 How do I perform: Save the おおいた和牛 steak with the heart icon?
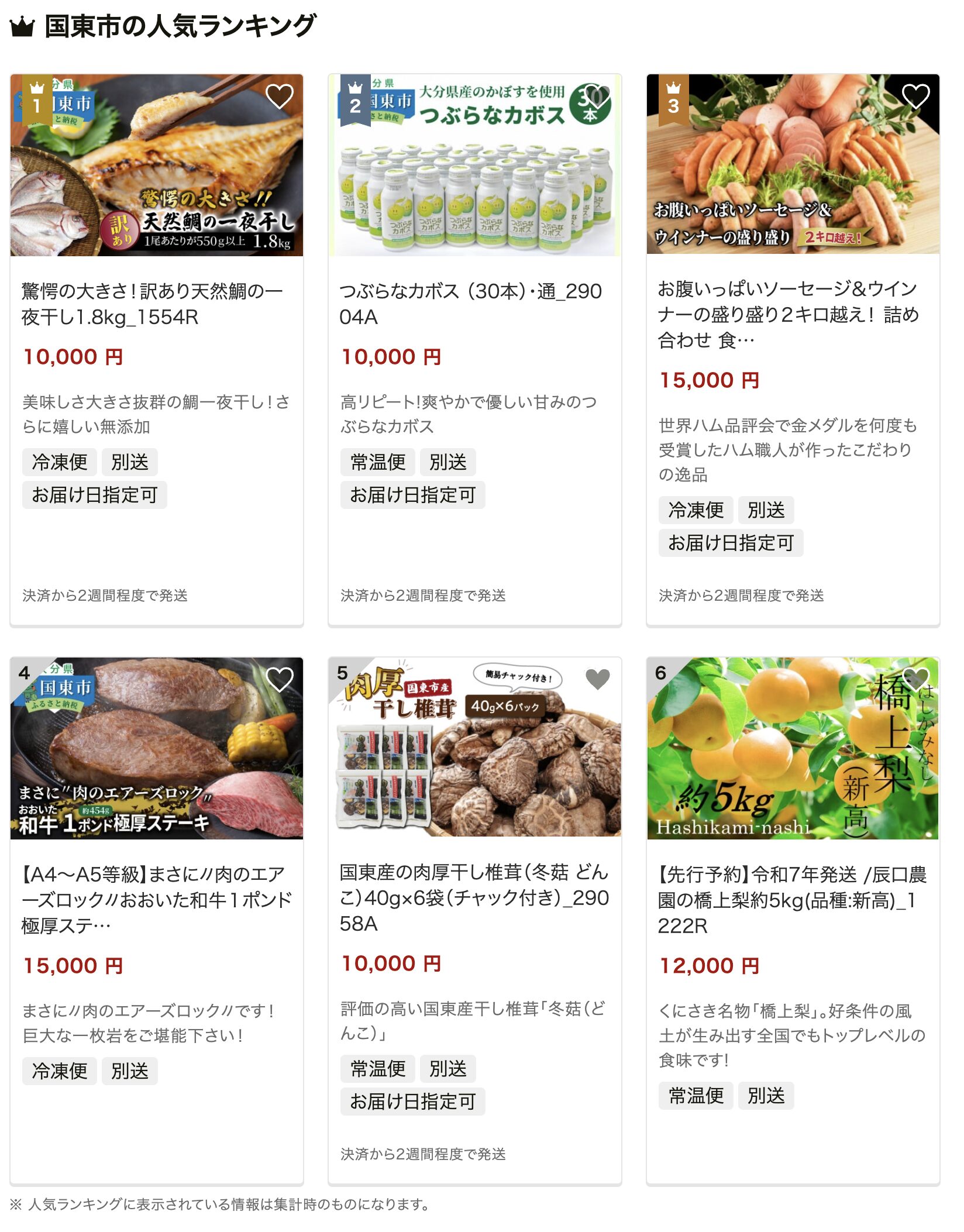tap(279, 679)
